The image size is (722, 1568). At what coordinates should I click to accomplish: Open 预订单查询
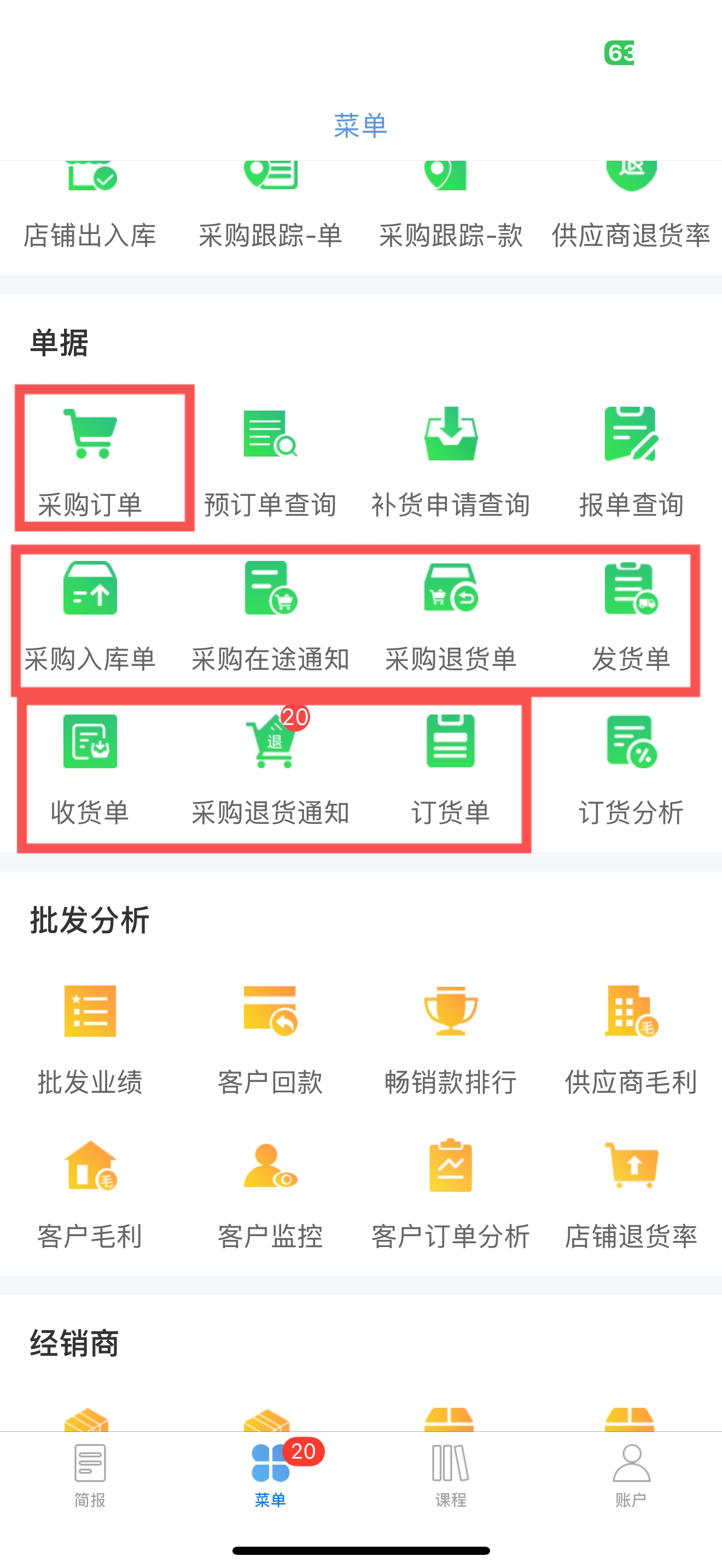[x=270, y=461]
